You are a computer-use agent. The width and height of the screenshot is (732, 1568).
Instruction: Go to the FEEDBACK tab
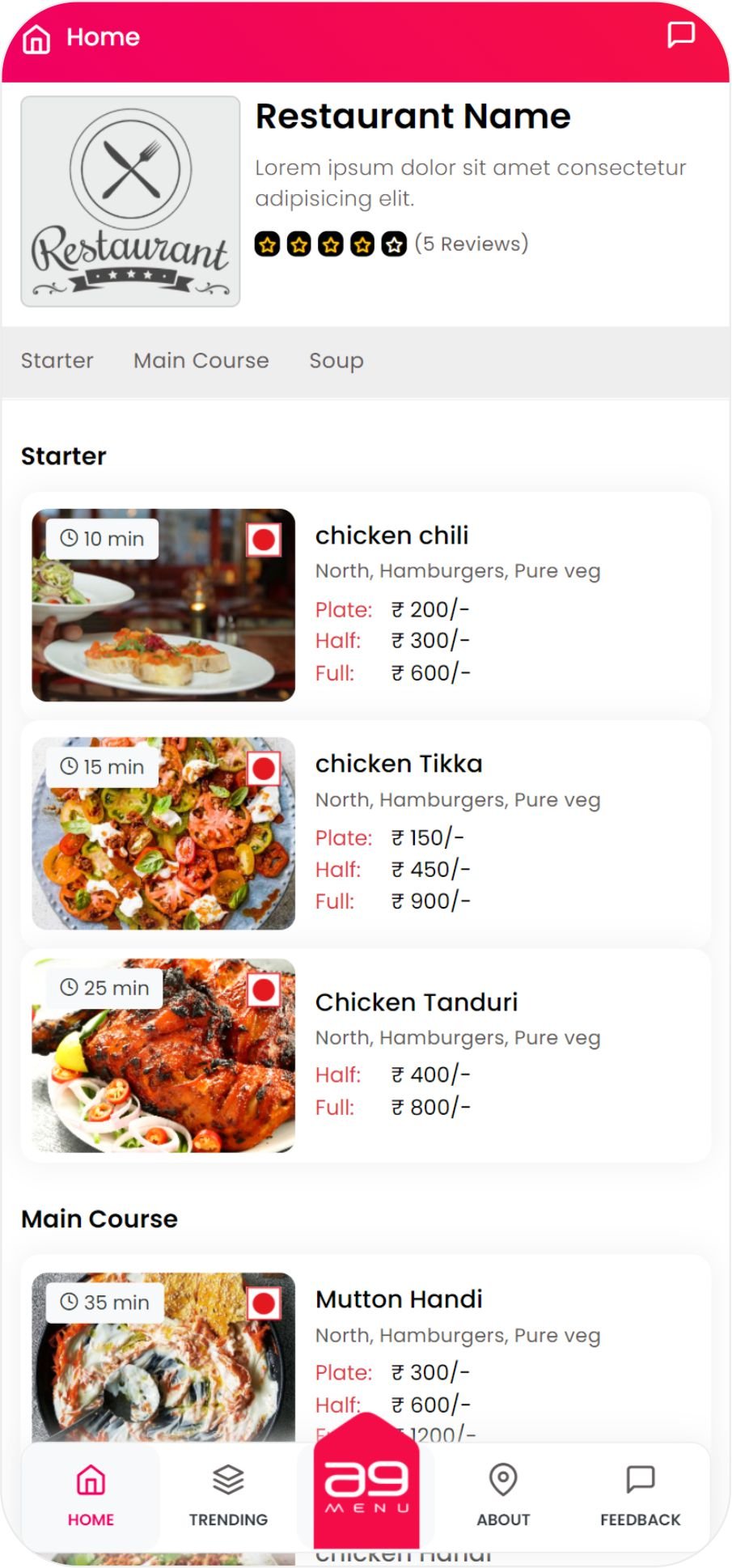point(640,1497)
